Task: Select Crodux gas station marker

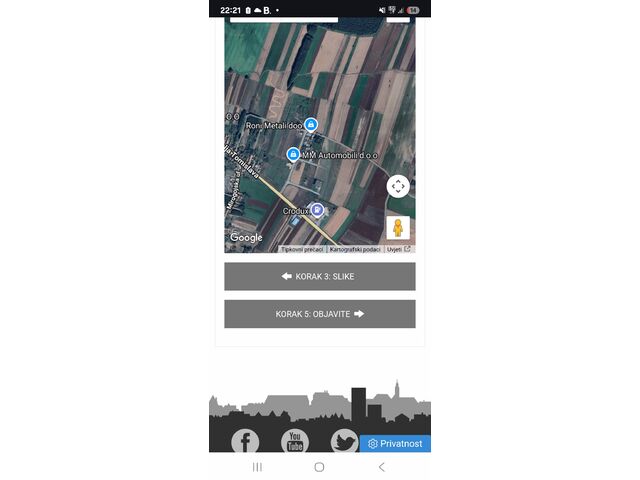Action: click(x=316, y=210)
